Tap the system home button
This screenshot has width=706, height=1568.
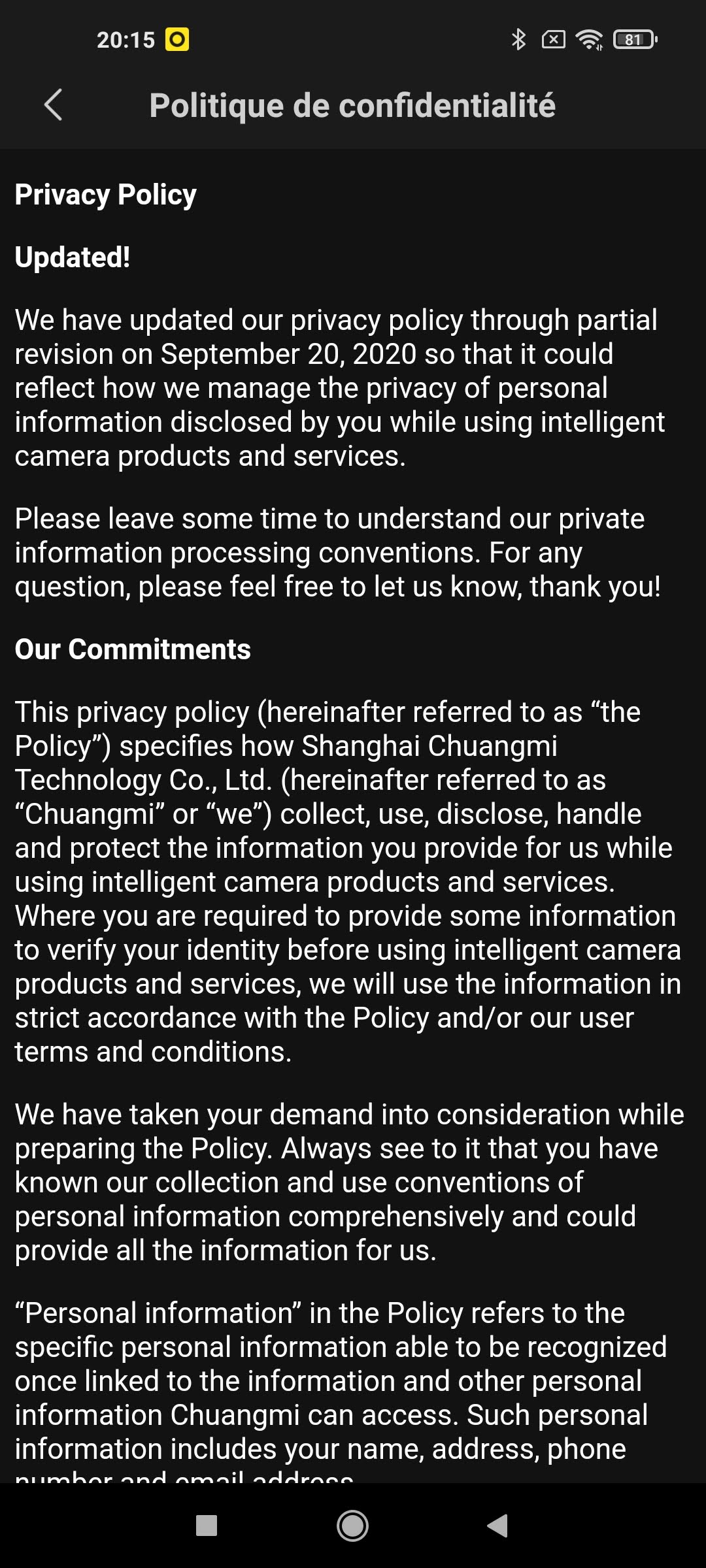pyautogui.click(x=352, y=1526)
